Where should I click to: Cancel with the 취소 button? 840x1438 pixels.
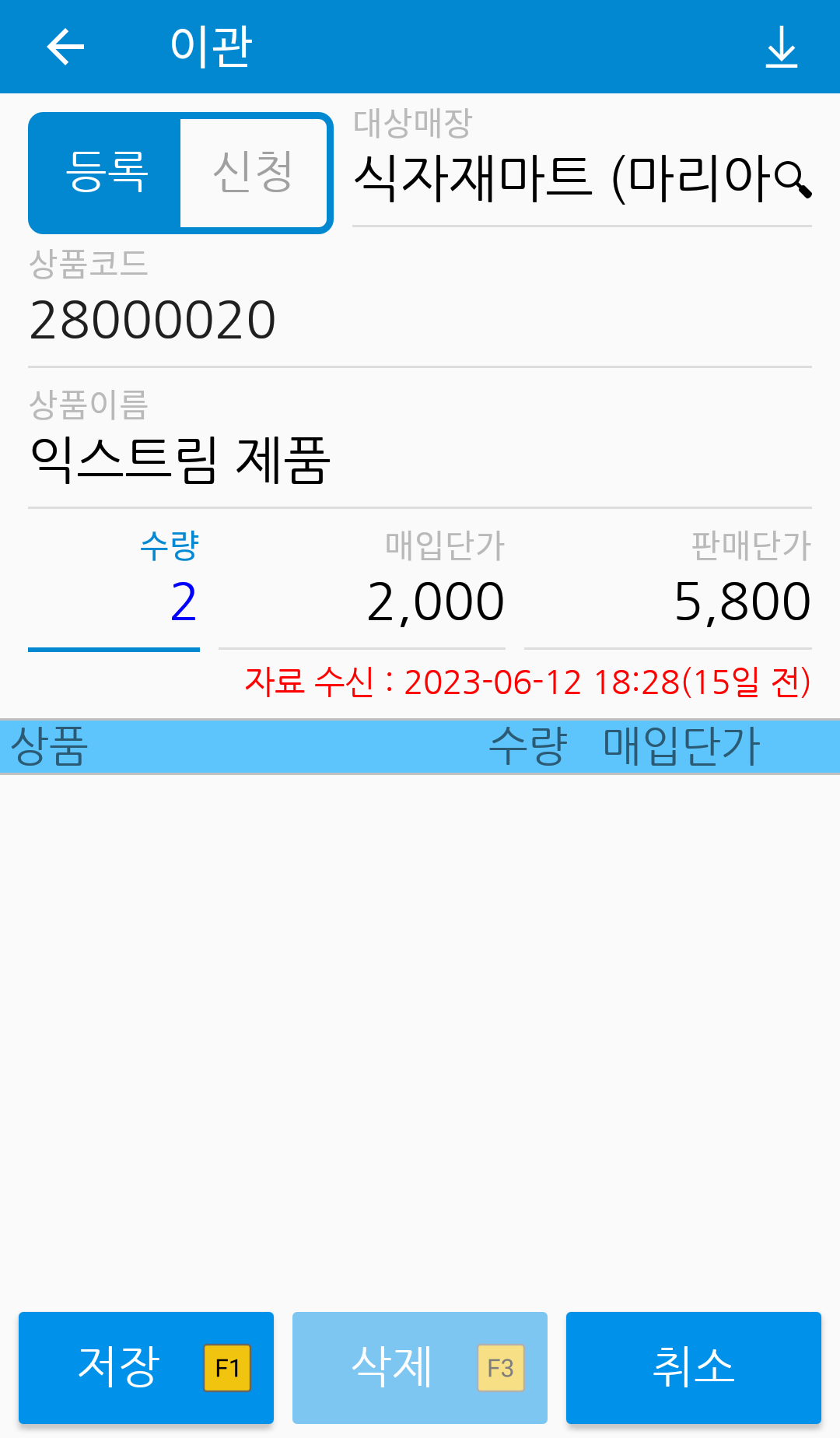click(694, 1367)
